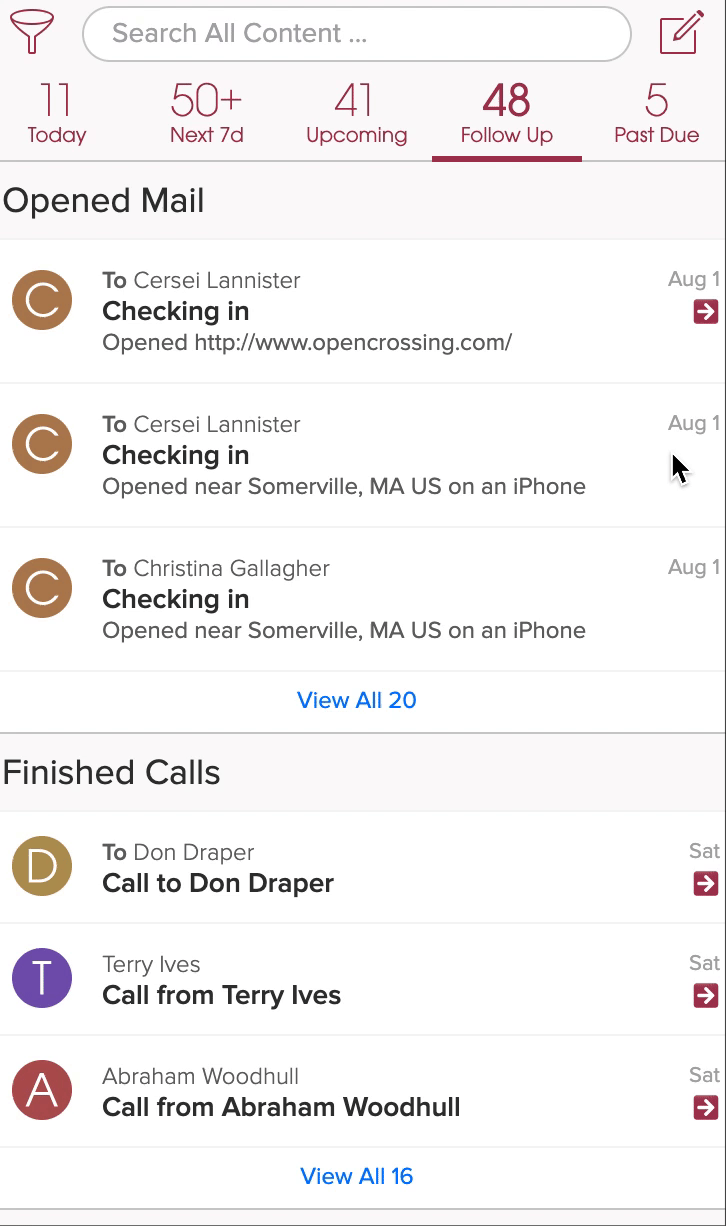The width and height of the screenshot is (726, 1226).
Task: Compose a new item with pencil icon
Action: pos(682,33)
